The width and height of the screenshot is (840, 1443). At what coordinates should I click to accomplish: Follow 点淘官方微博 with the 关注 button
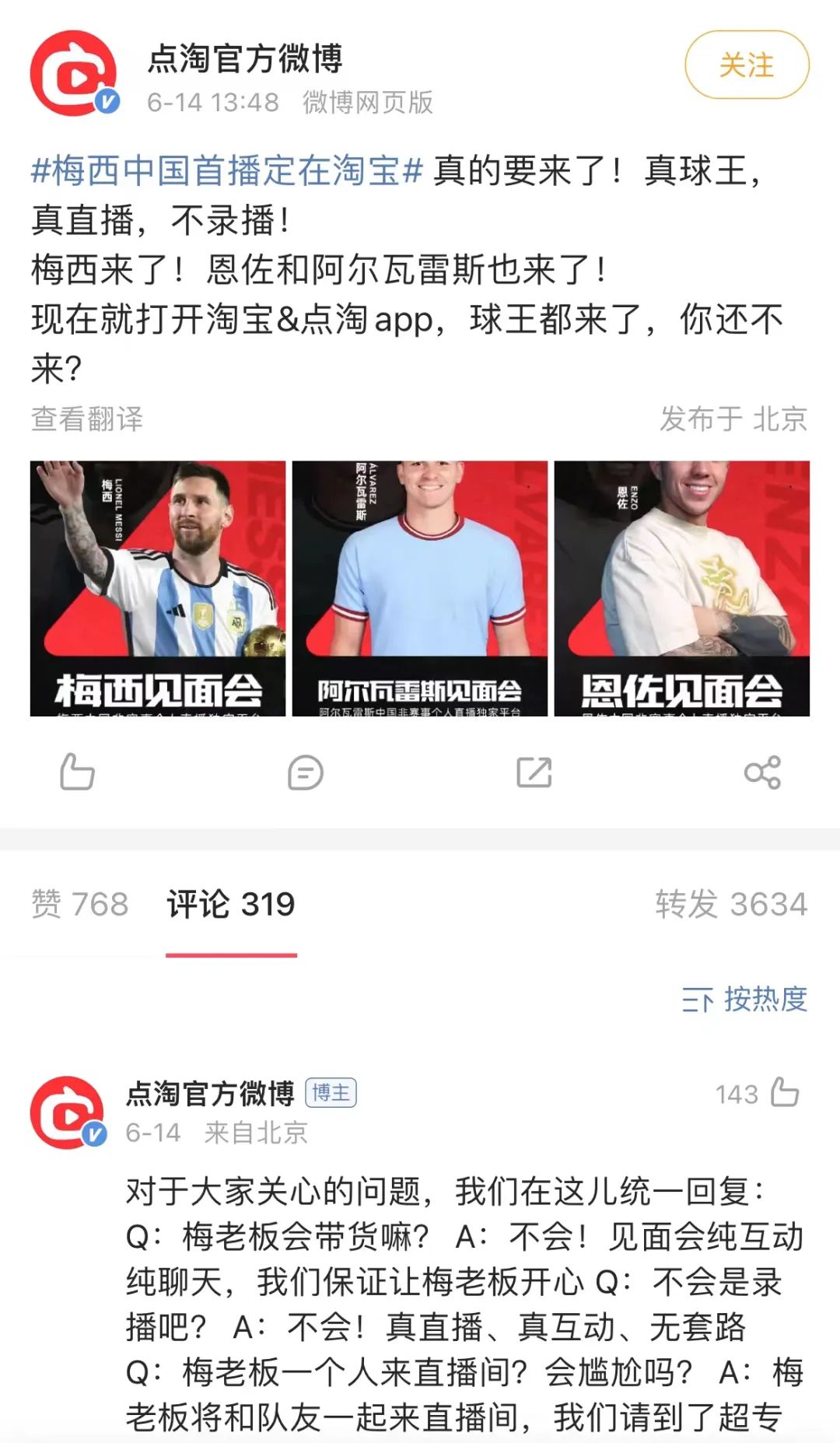[x=746, y=65]
